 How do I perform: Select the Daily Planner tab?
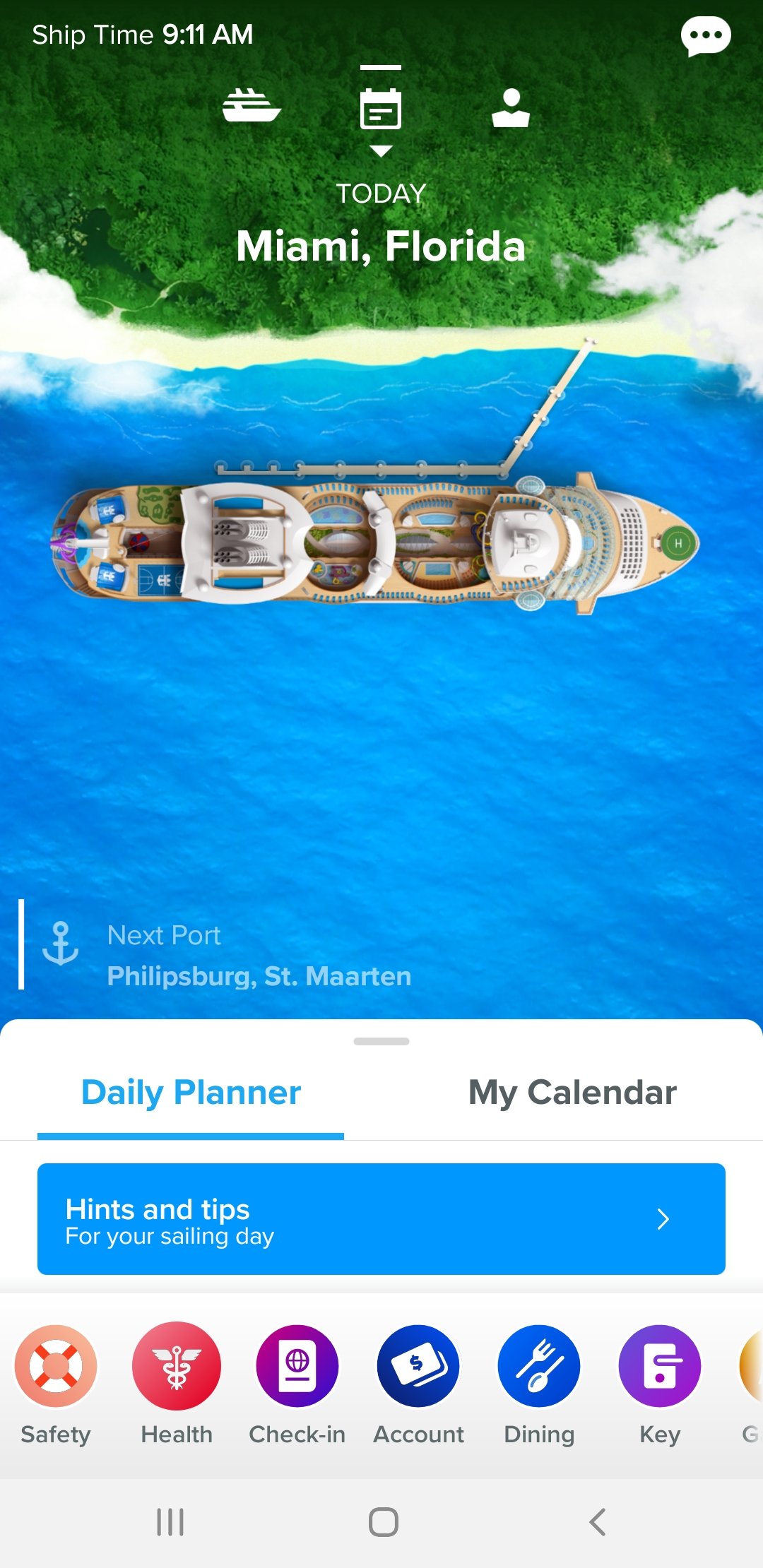(x=191, y=1092)
